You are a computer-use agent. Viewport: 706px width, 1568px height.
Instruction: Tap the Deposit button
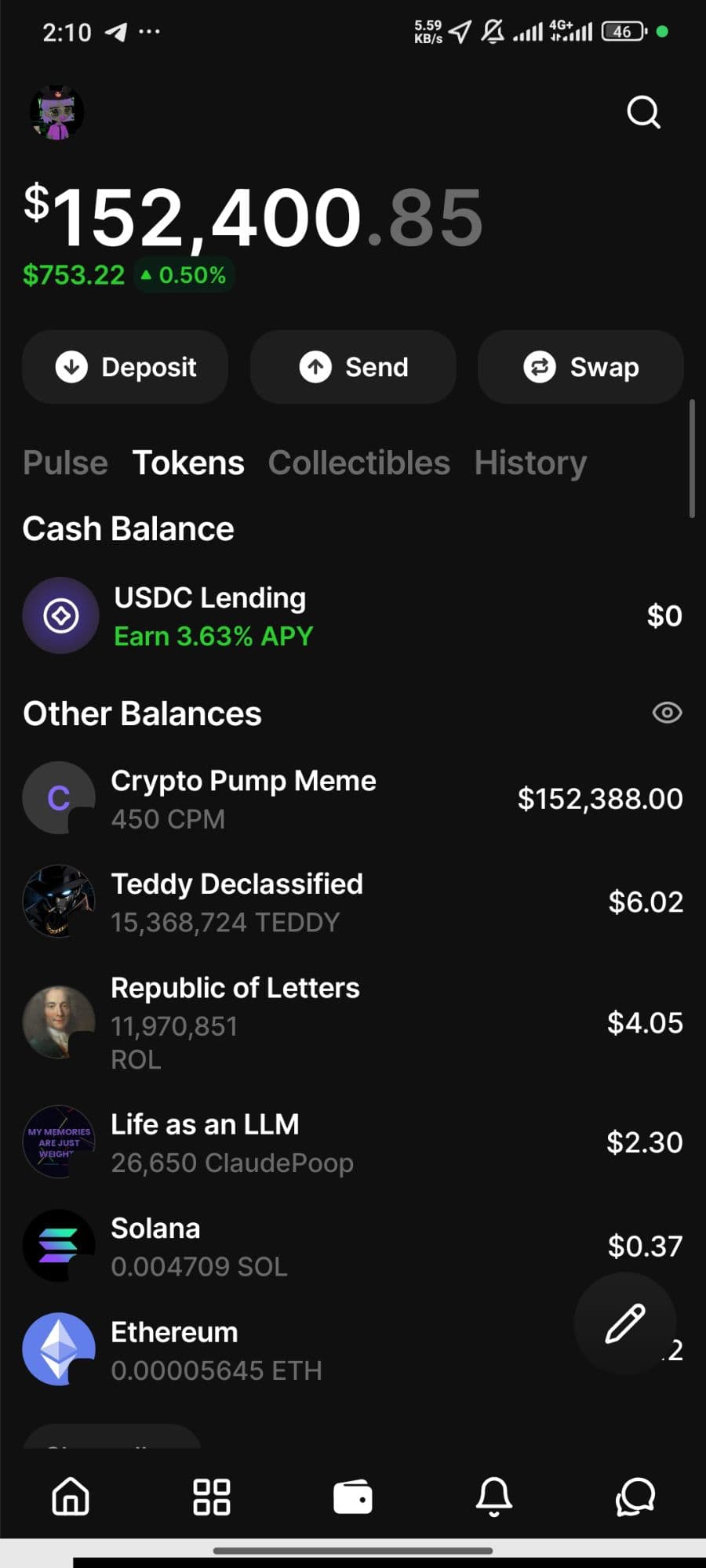tap(126, 367)
